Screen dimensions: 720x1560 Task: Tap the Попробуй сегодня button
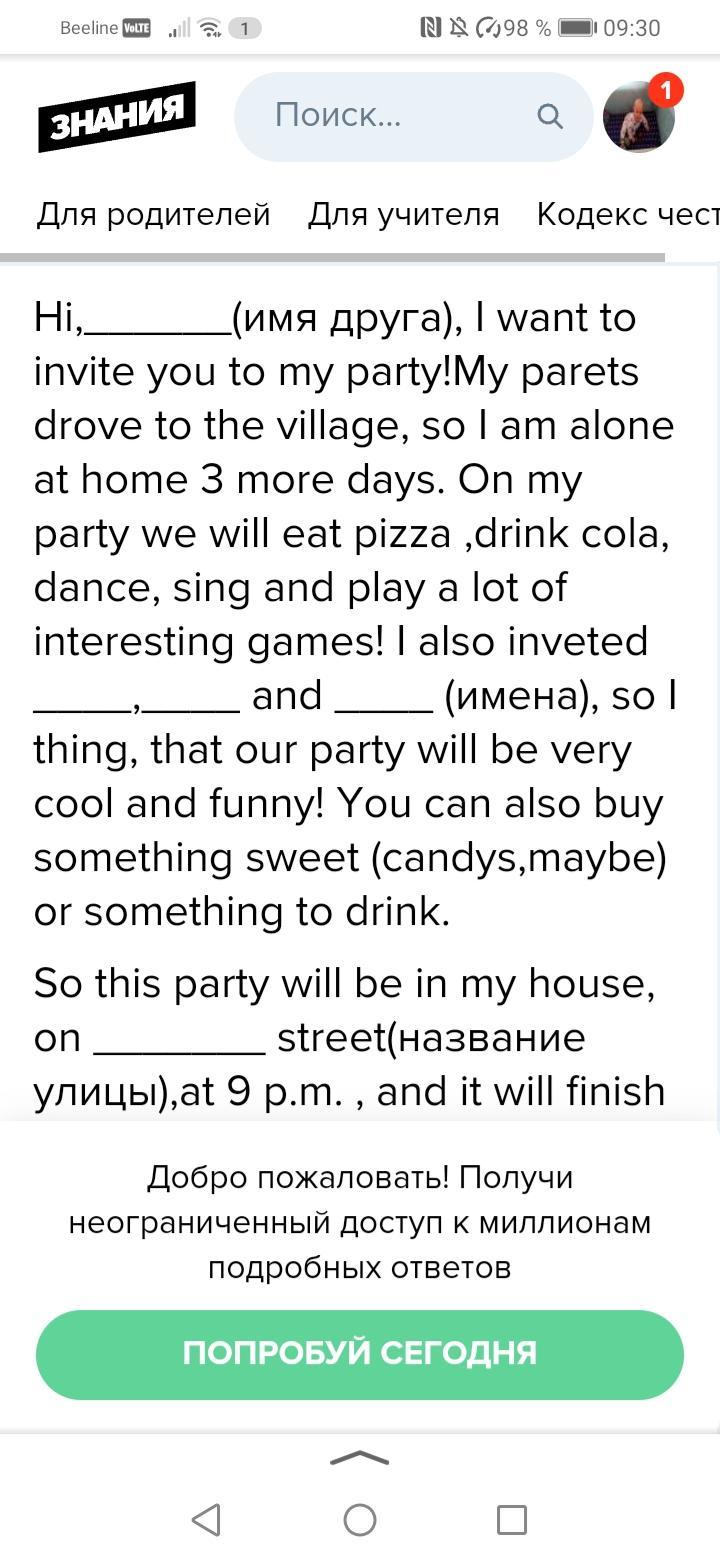click(x=360, y=1353)
